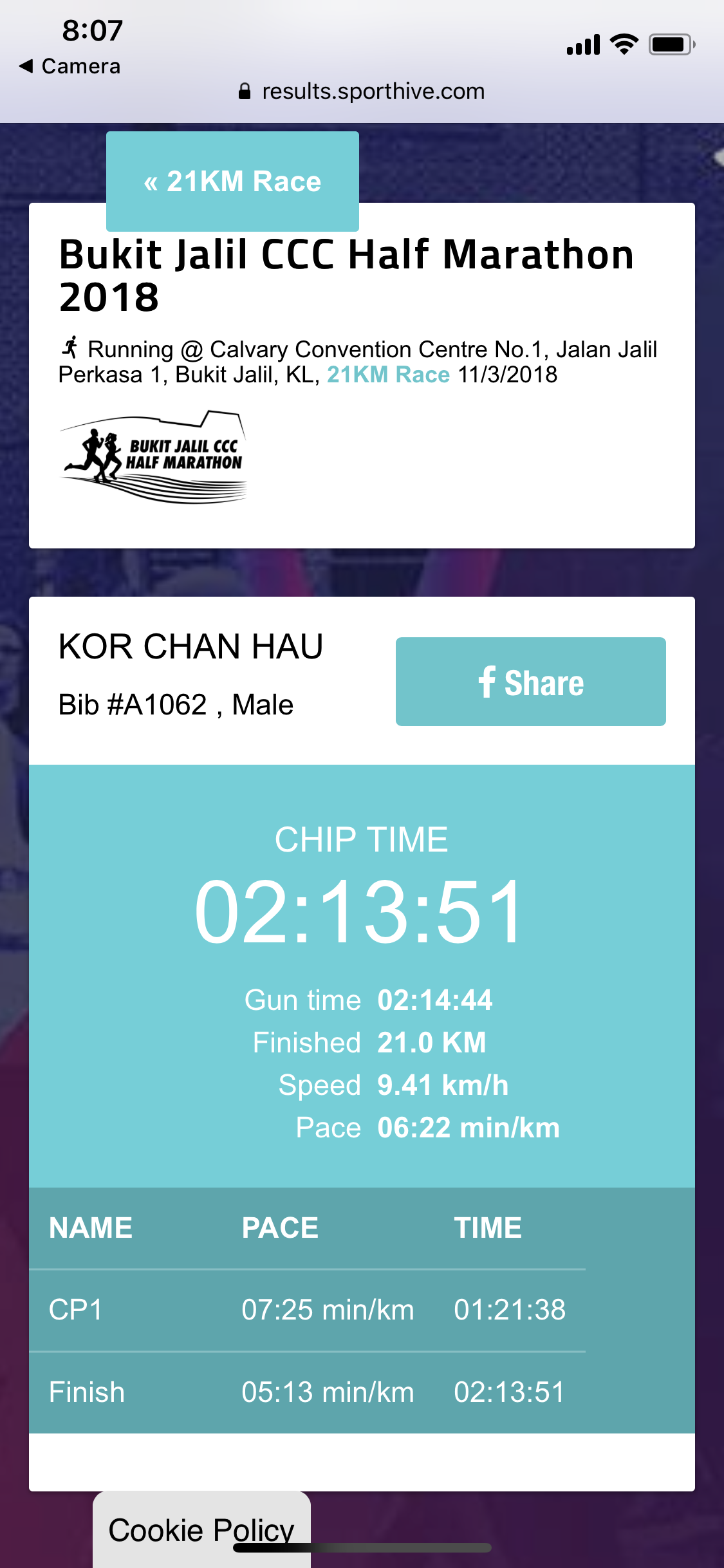Tap the results.sporthive.com address bar
Image resolution: width=724 pixels, height=1568 pixels.
[x=362, y=91]
